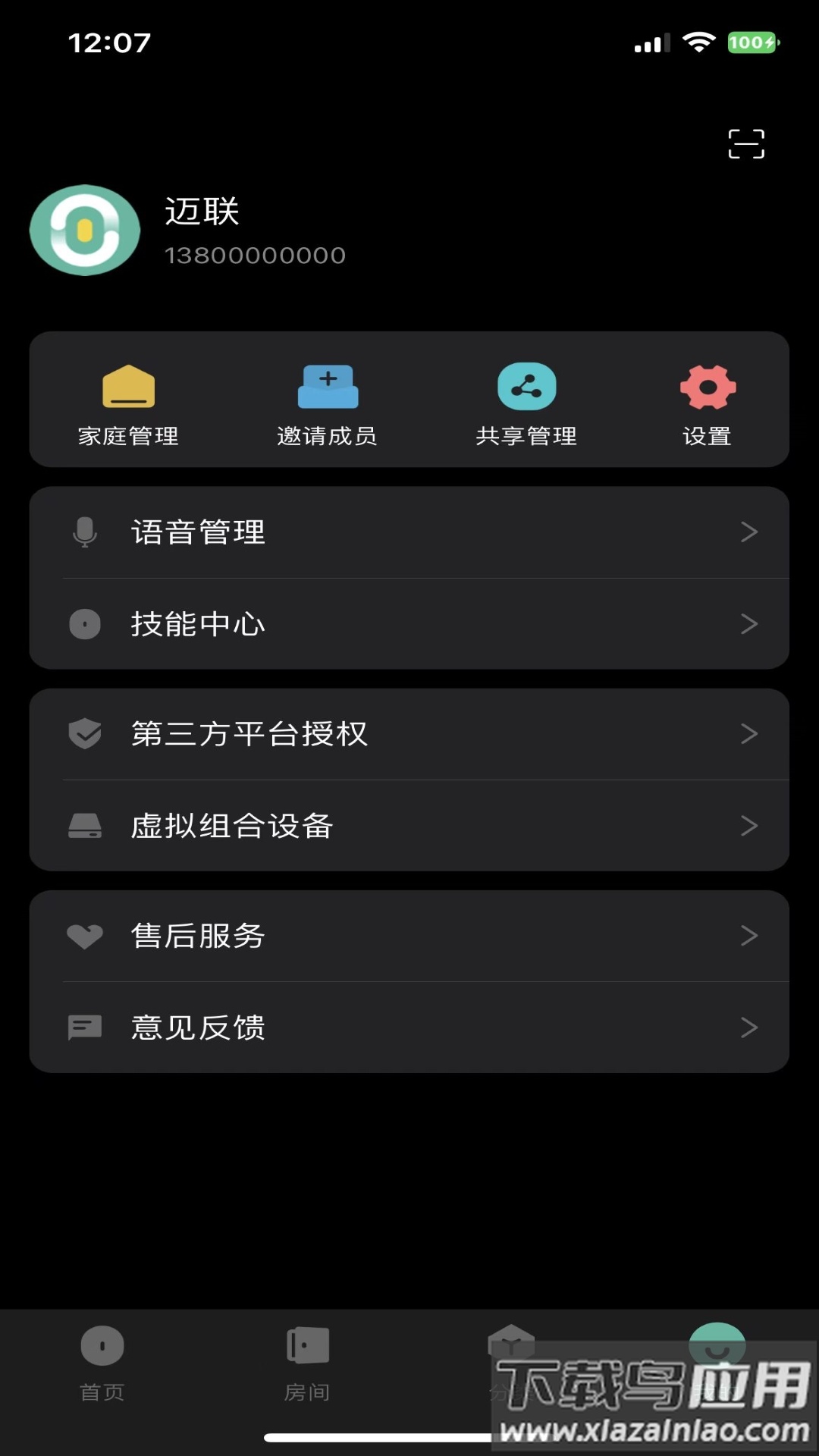Expand 技能中心 using its chevron
This screenshot has height=1456, width=819.
click(749, 624)
